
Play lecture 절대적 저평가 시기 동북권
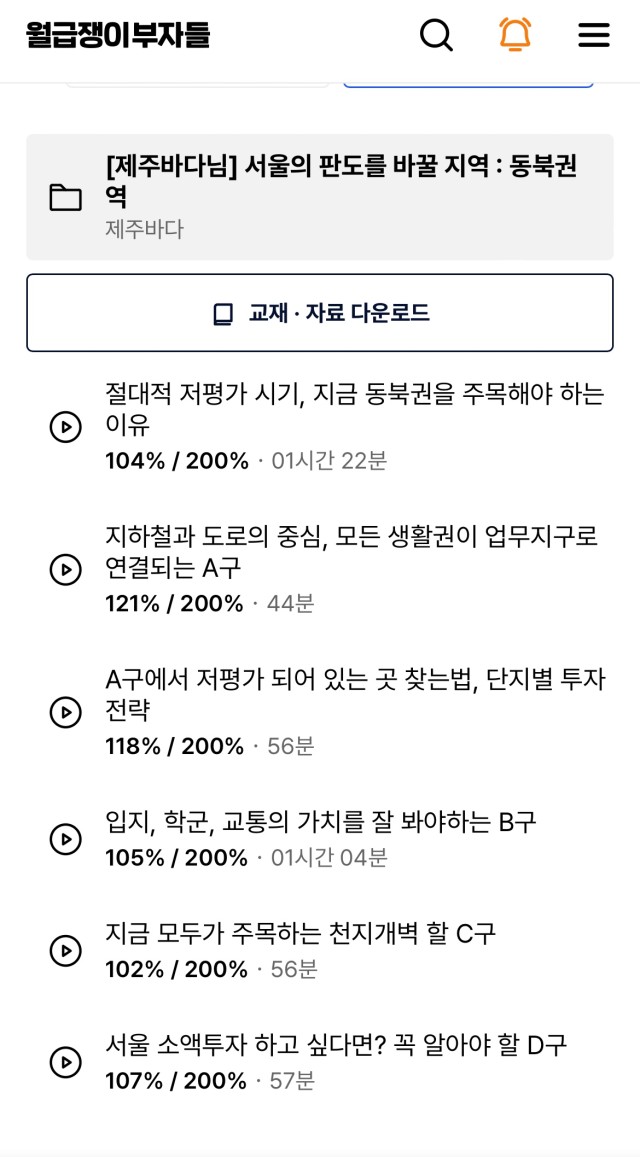coord(66,426)
